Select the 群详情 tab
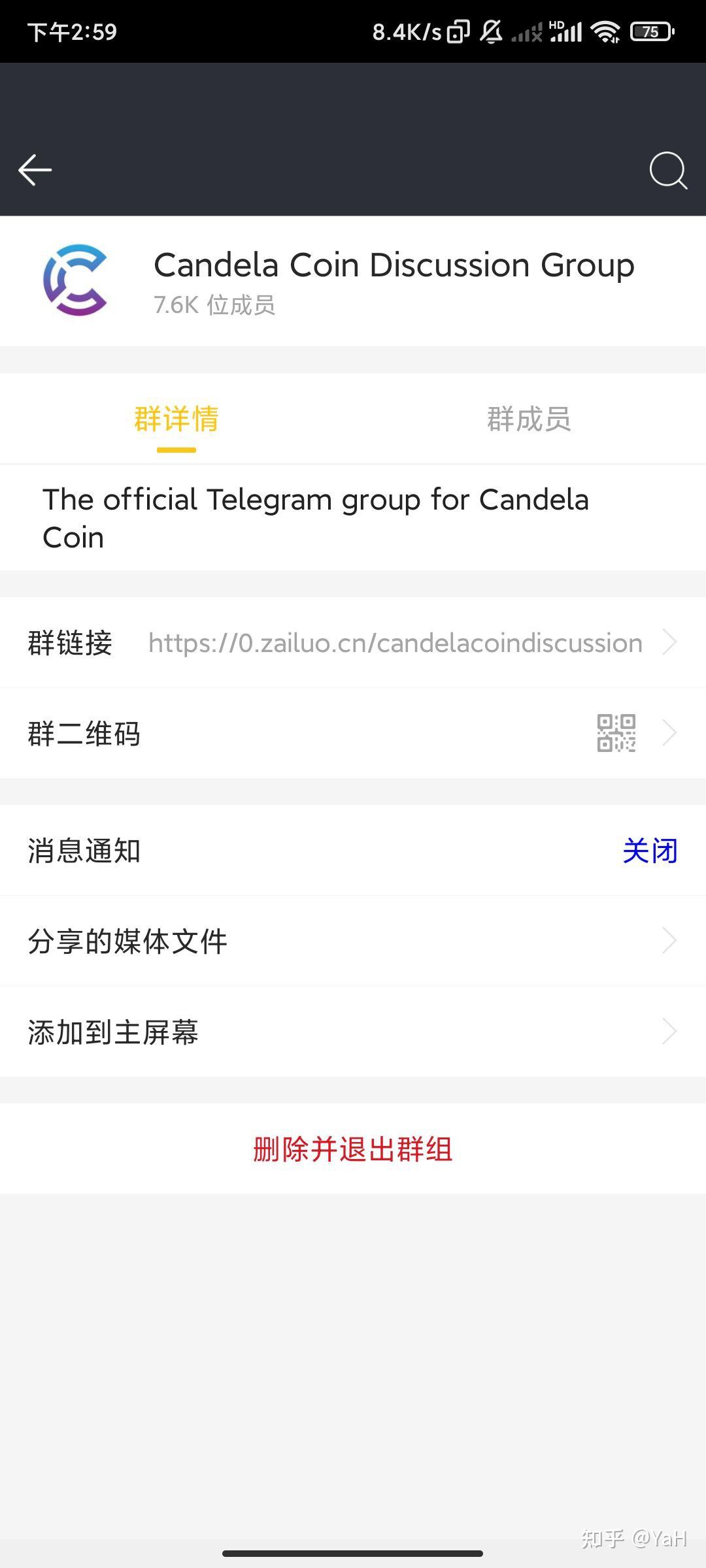The height and width of the screenshot is (1568, 706). [x=176, y=419]
